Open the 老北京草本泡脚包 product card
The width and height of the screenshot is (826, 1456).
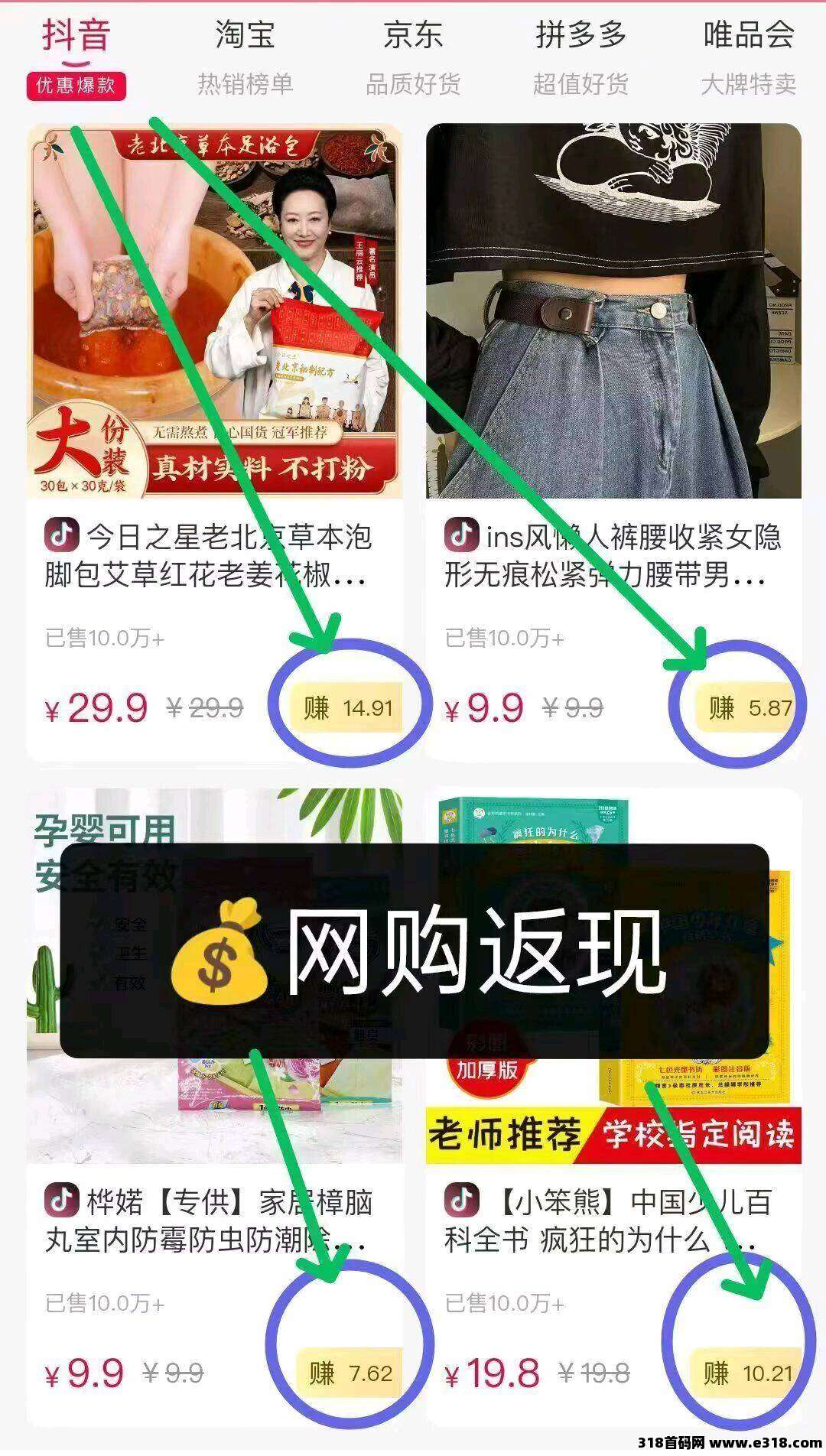pyautogui.click(x=215, y=442)
